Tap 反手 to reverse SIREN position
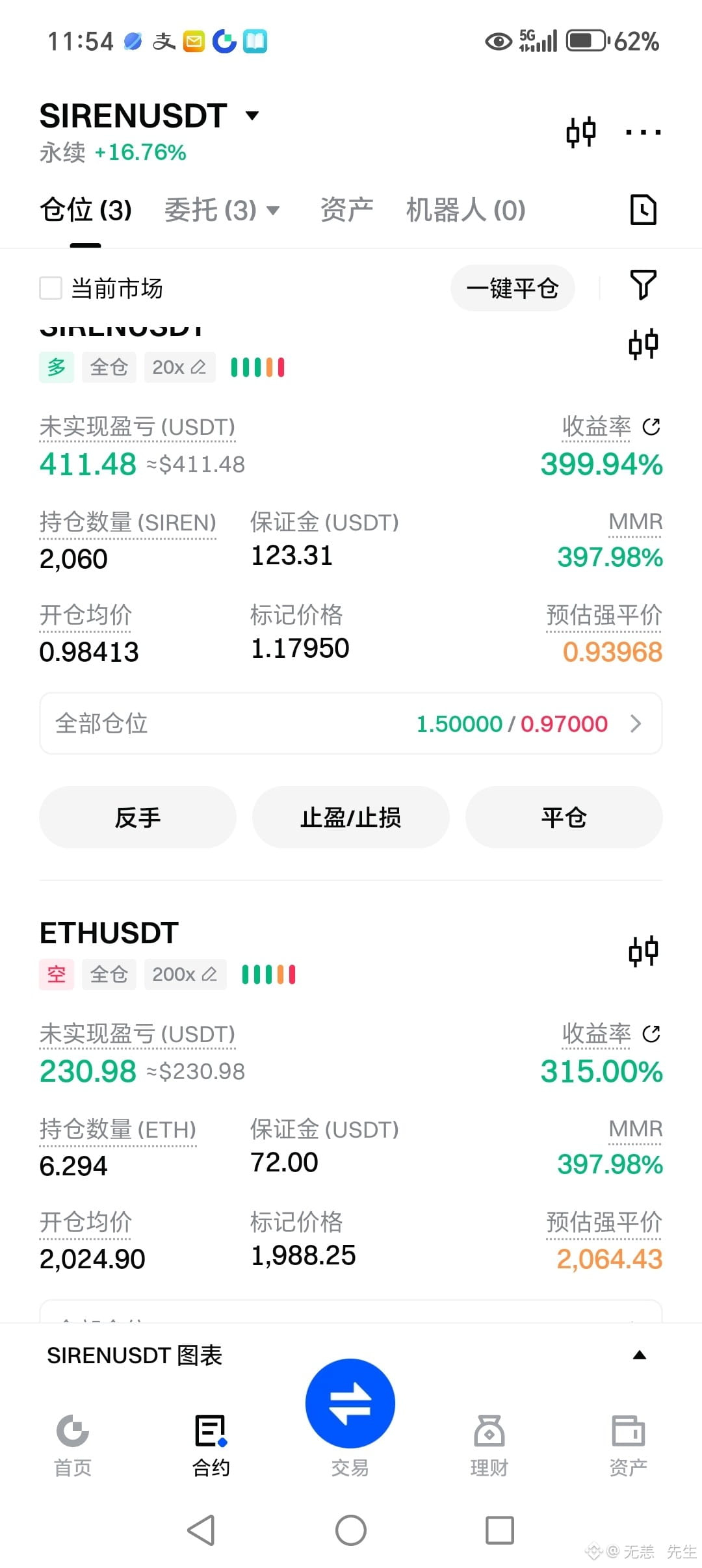Viewport: 702px width, 1568px height. pos(137,817)
